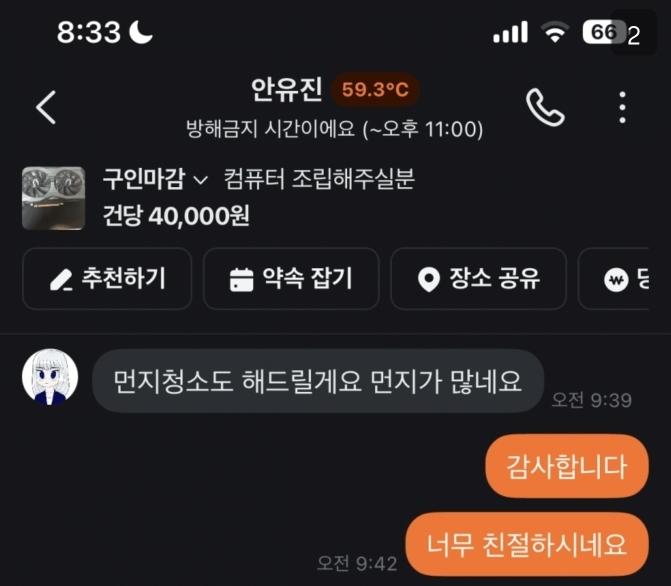Image resolution: width=671 pixels, height=586 pixels.
Task: Go back from the chat
Action: tap(46, 107)
